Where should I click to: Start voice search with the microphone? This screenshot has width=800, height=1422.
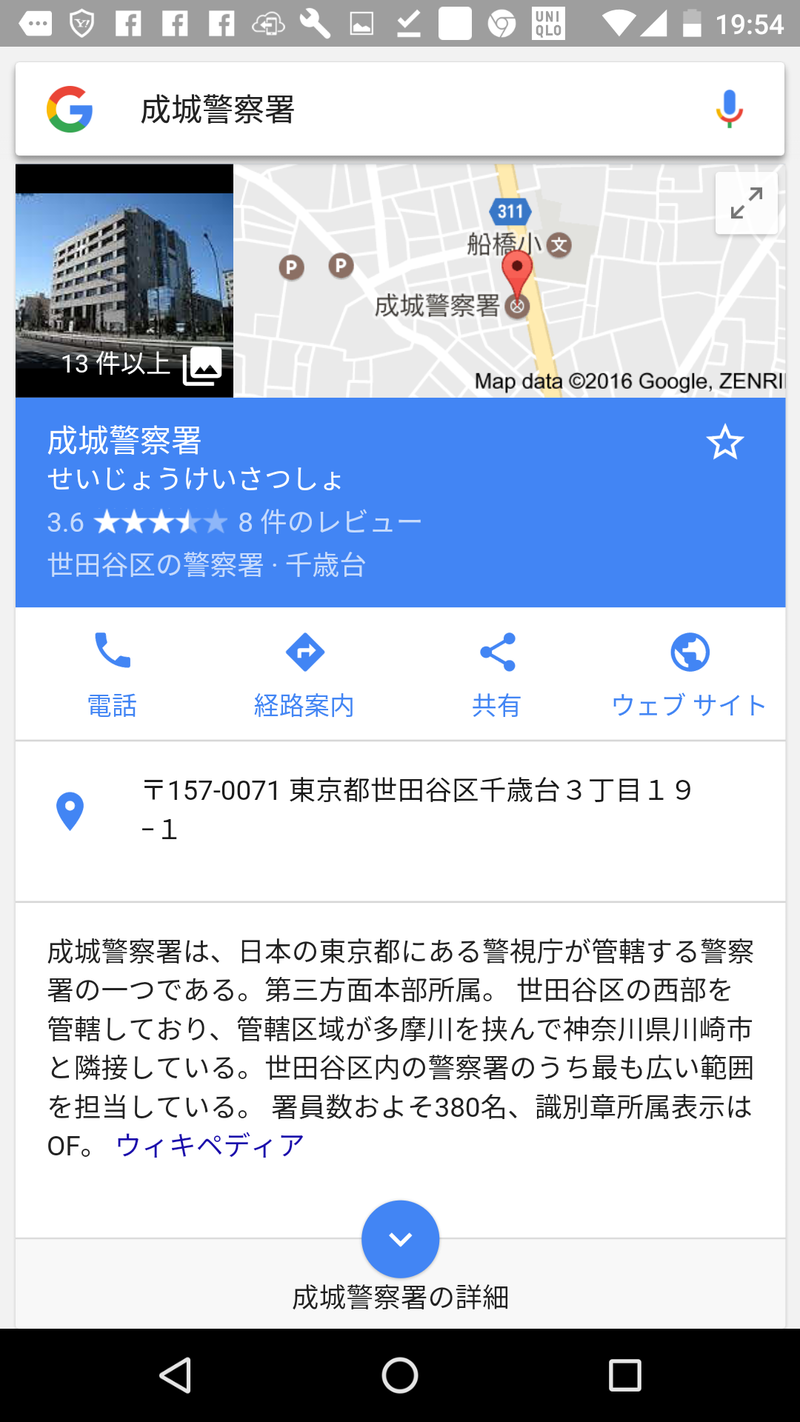pyautogui.click(x=730, y=109)
